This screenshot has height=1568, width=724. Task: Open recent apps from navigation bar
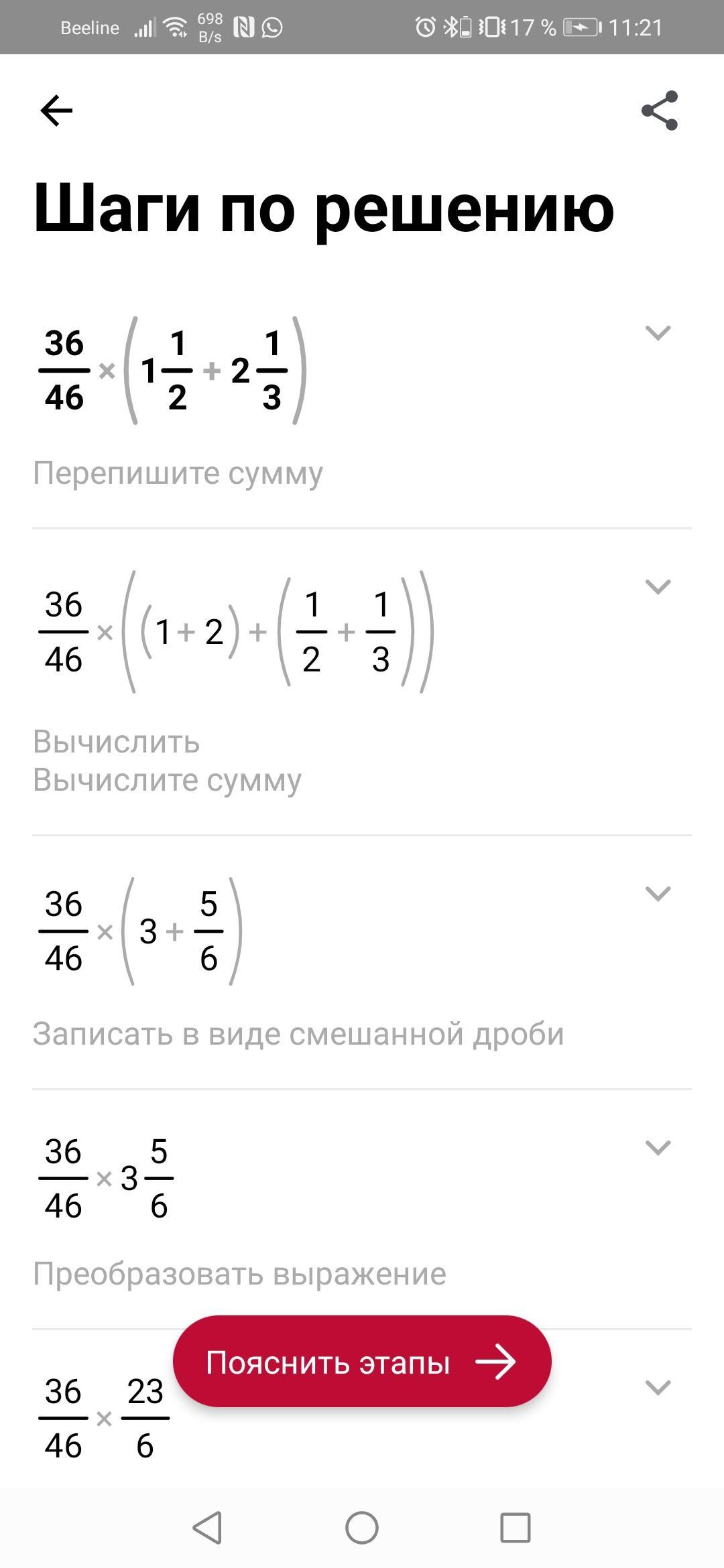pyautogui.click(x=515, y=1528)
